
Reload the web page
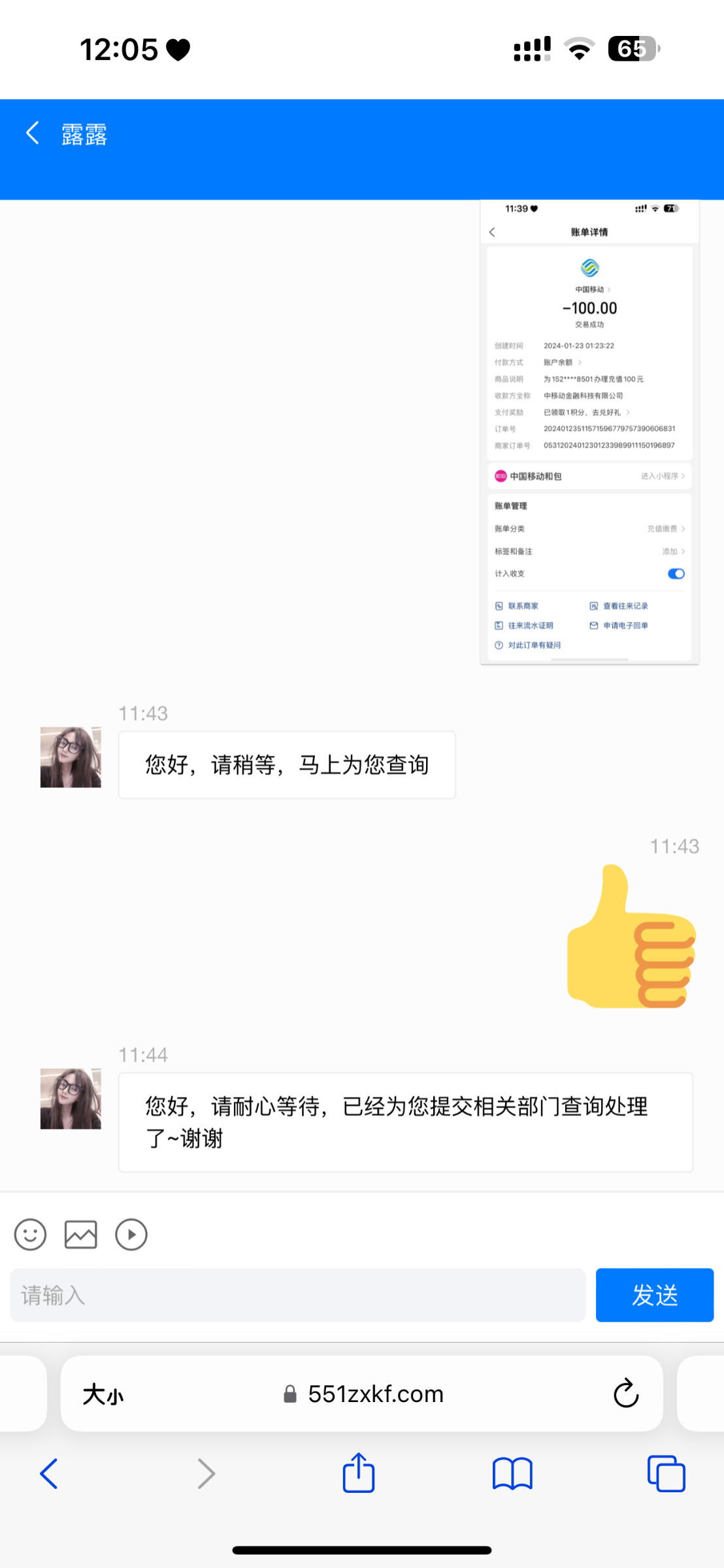[625, 1394]
